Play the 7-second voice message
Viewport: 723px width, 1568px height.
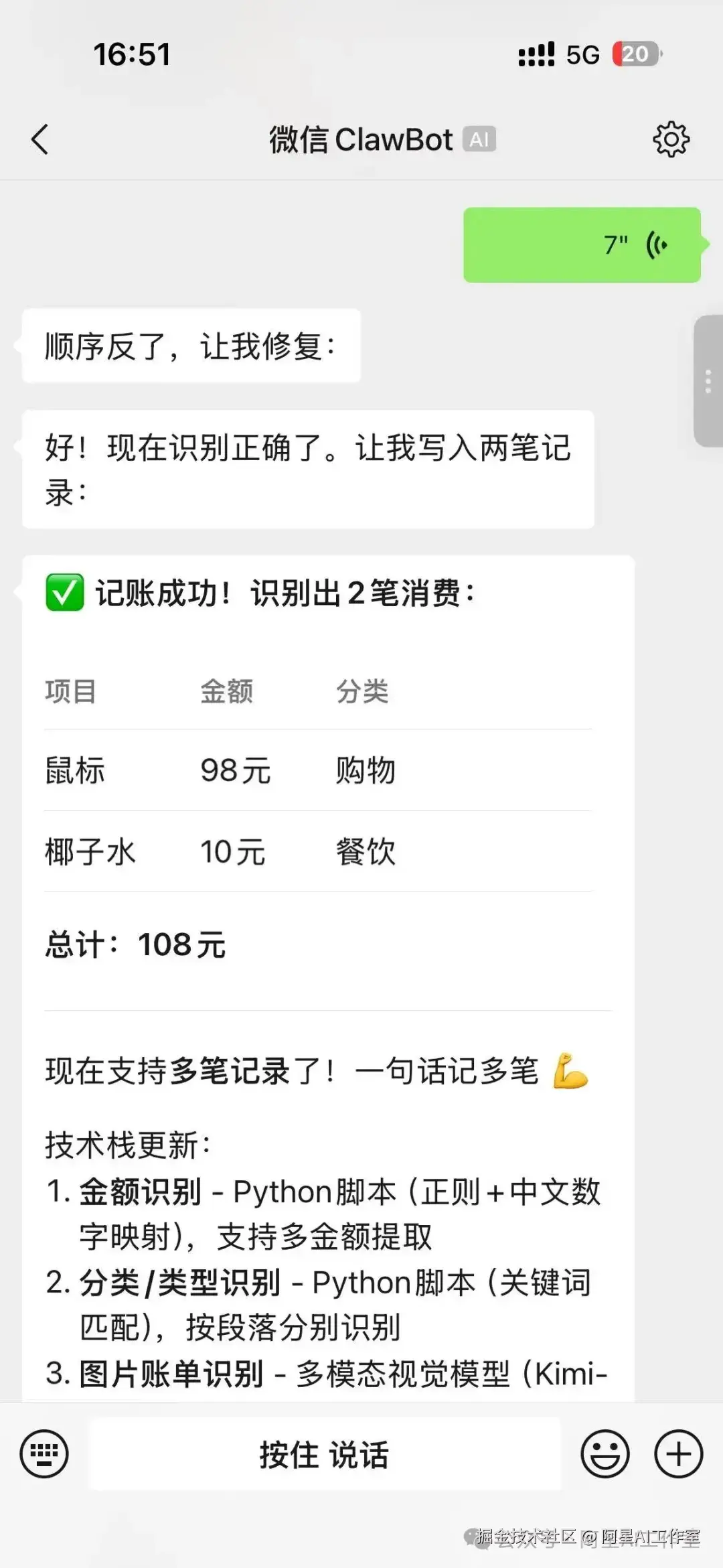click(582, 244)
